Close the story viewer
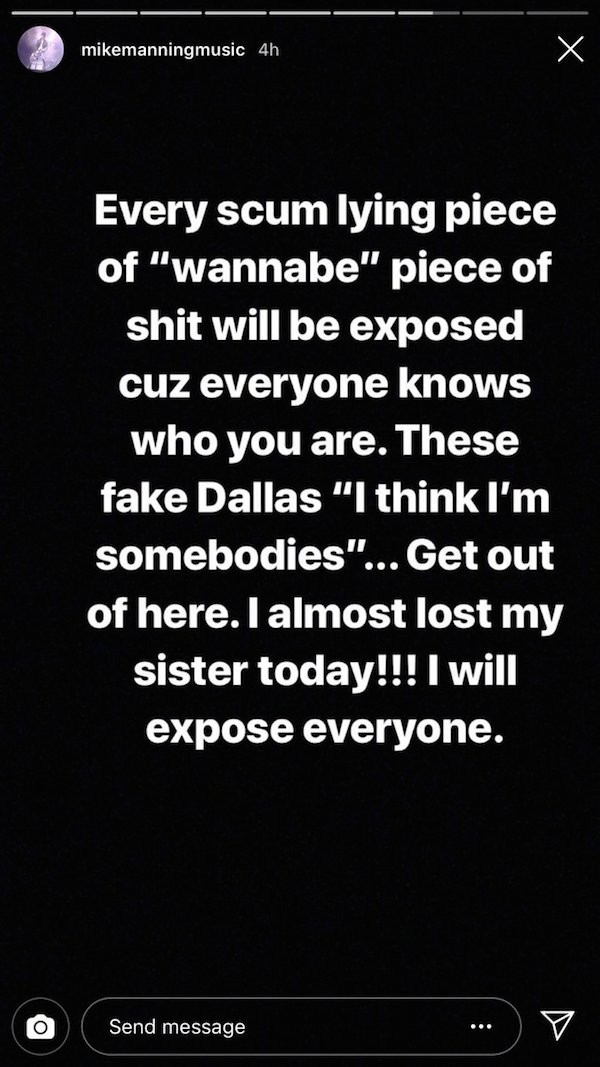Image resolution: width=600 pixels, height=1067 pixels. click(570, 50)
